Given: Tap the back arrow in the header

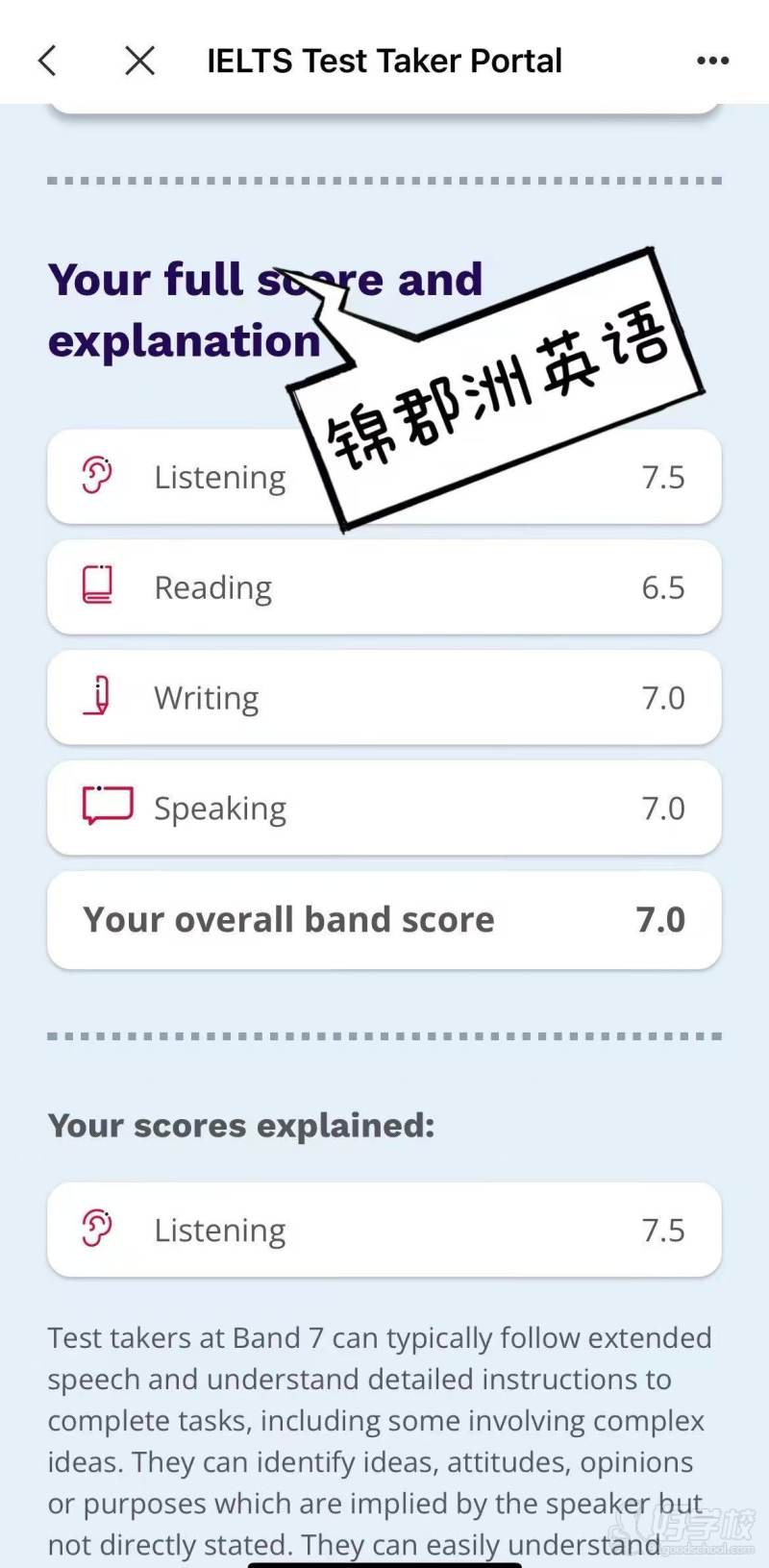Looking at the screenshot, I should click(46, 60).
